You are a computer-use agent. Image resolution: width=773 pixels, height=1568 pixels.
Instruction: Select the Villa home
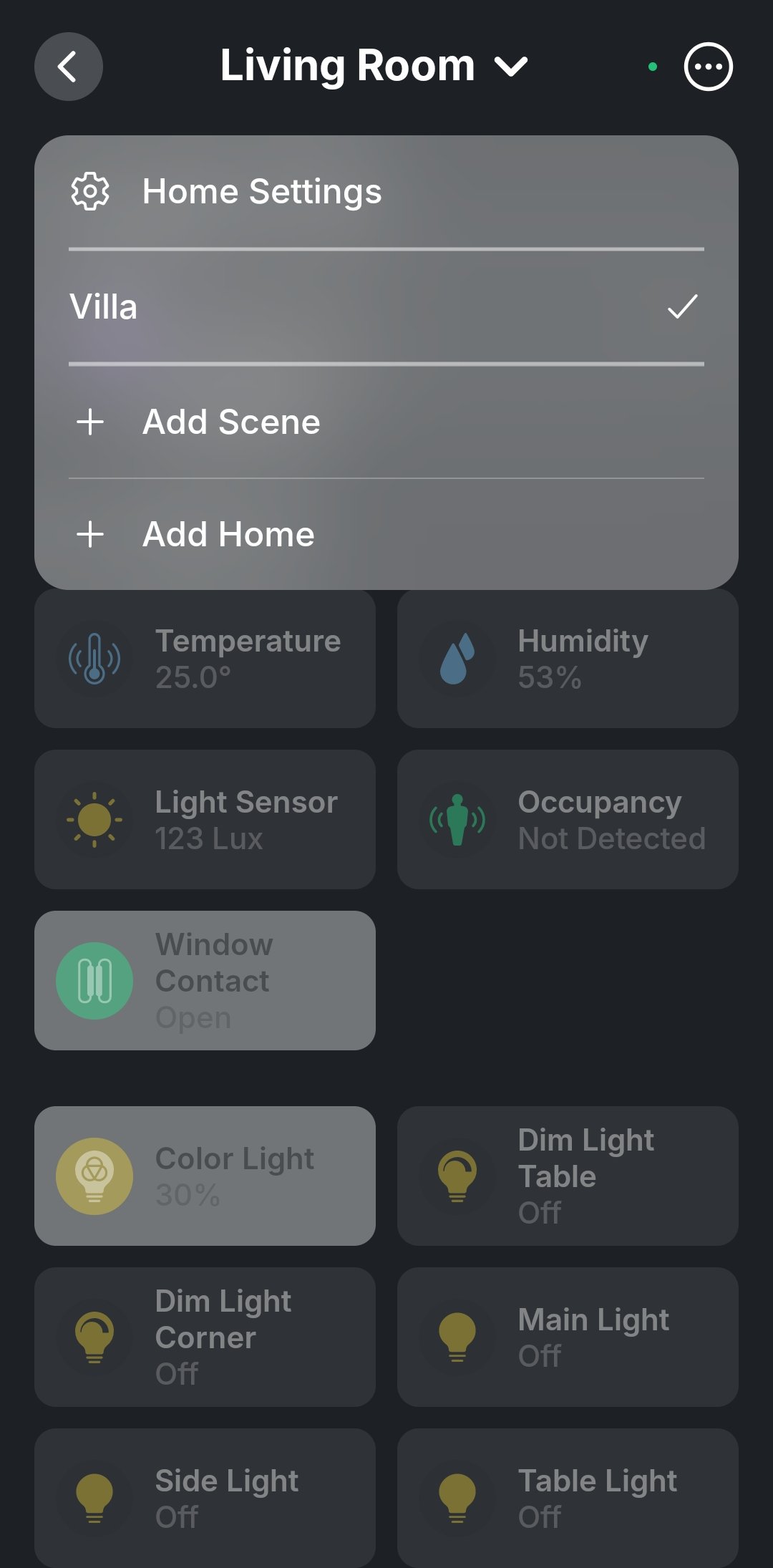point(385,306)
